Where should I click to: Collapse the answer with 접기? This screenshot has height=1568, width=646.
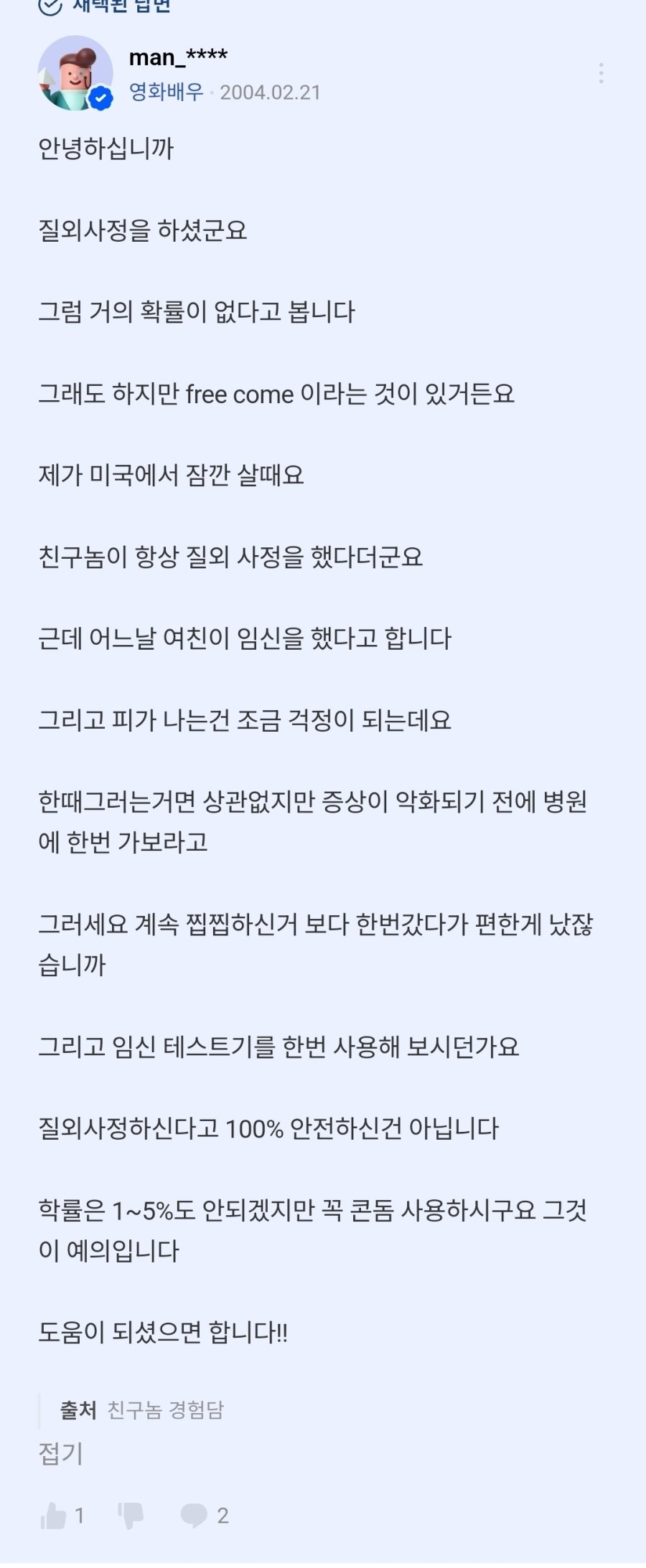[x=61, y=1453]
